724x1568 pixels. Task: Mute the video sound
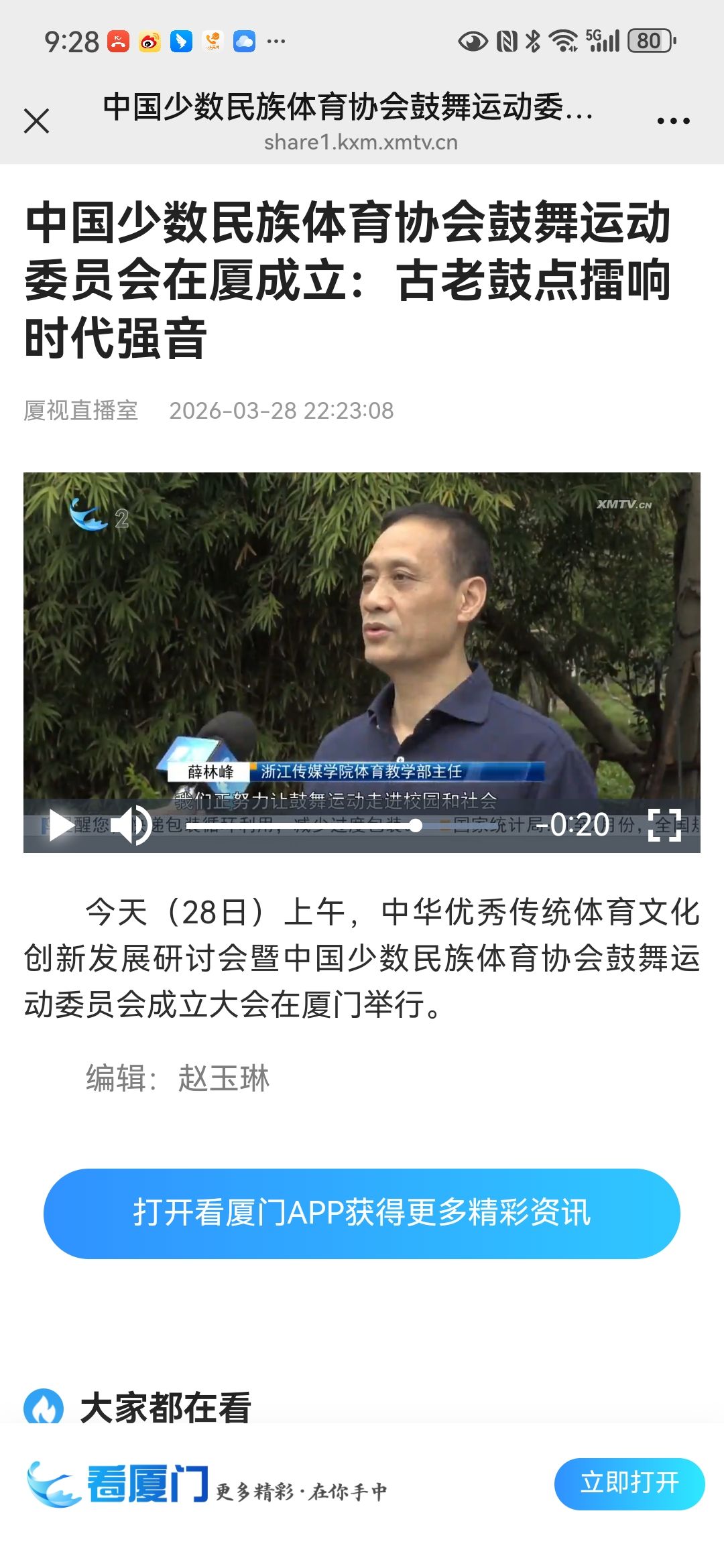pyautogui.click(x=131, y=825)
